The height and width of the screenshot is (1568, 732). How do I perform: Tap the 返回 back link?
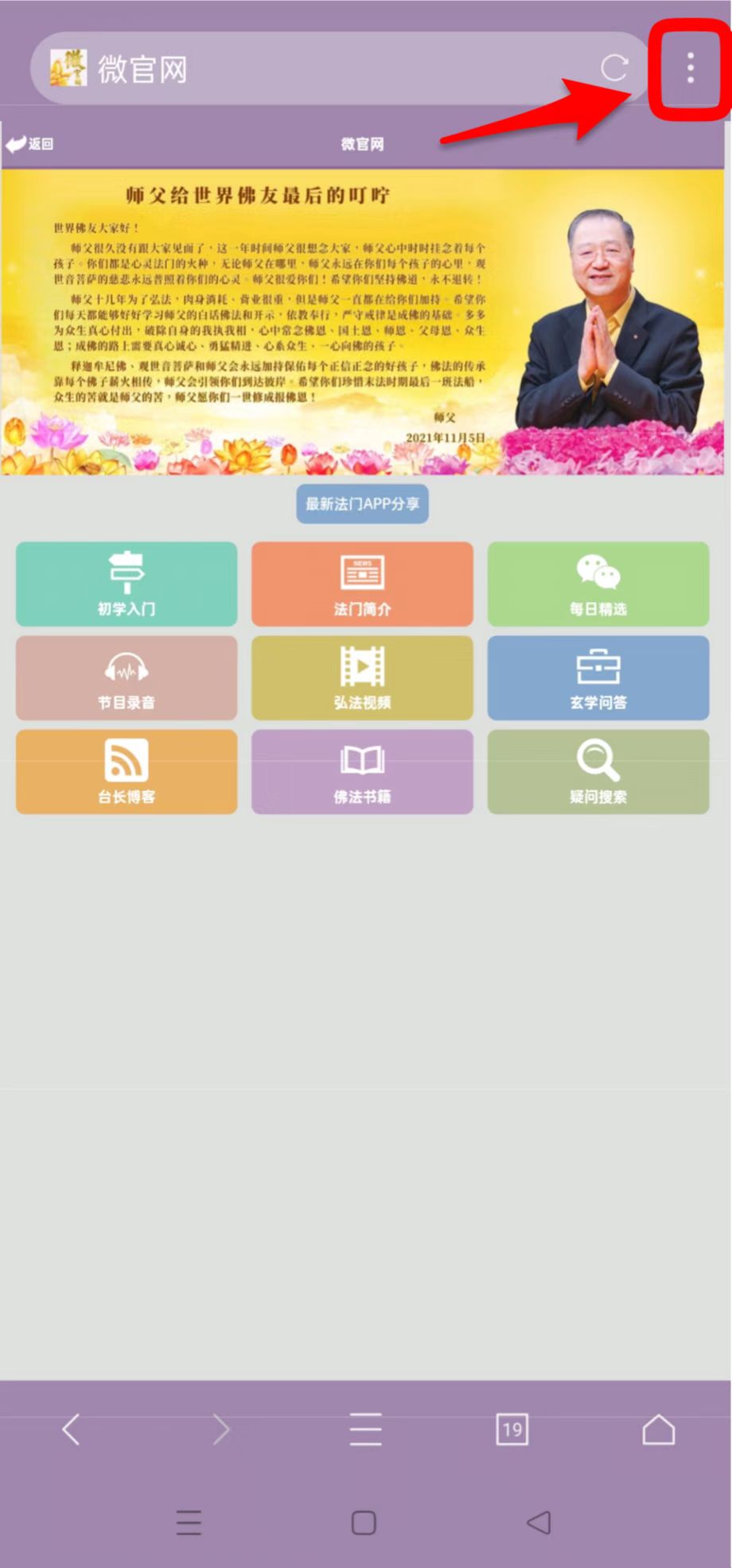29,144
